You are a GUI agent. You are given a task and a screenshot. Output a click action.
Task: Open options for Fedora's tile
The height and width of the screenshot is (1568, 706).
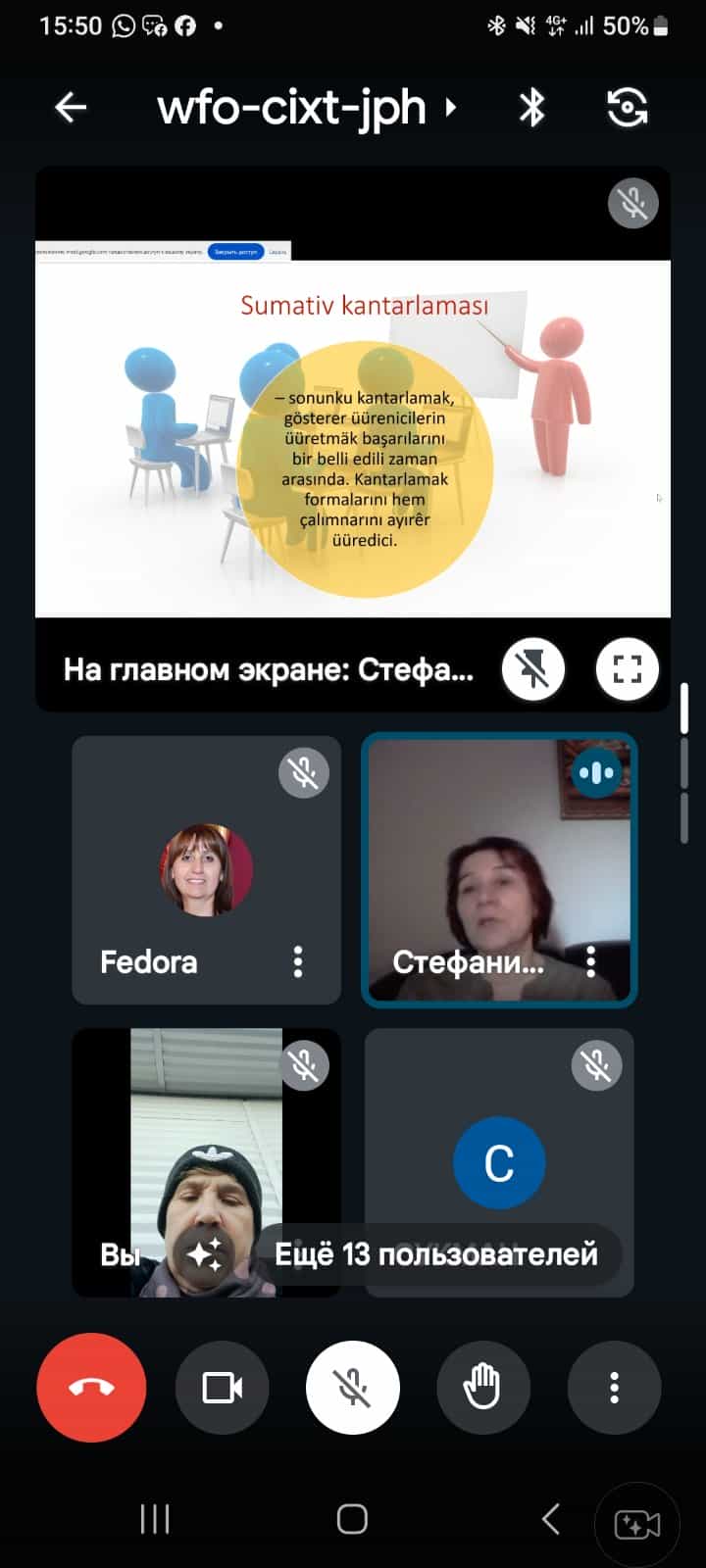[x=298, y=961]
